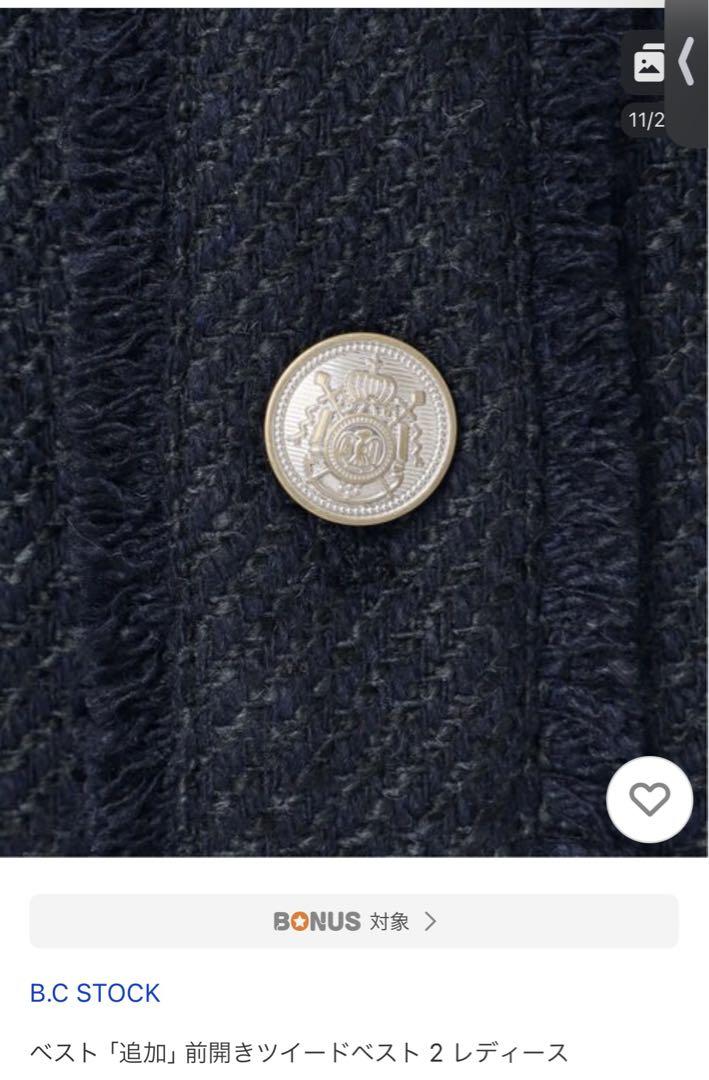Open the B.C STOCK brand link
The width and height of the screenshot is (709, 1080).
coord(95,993)
